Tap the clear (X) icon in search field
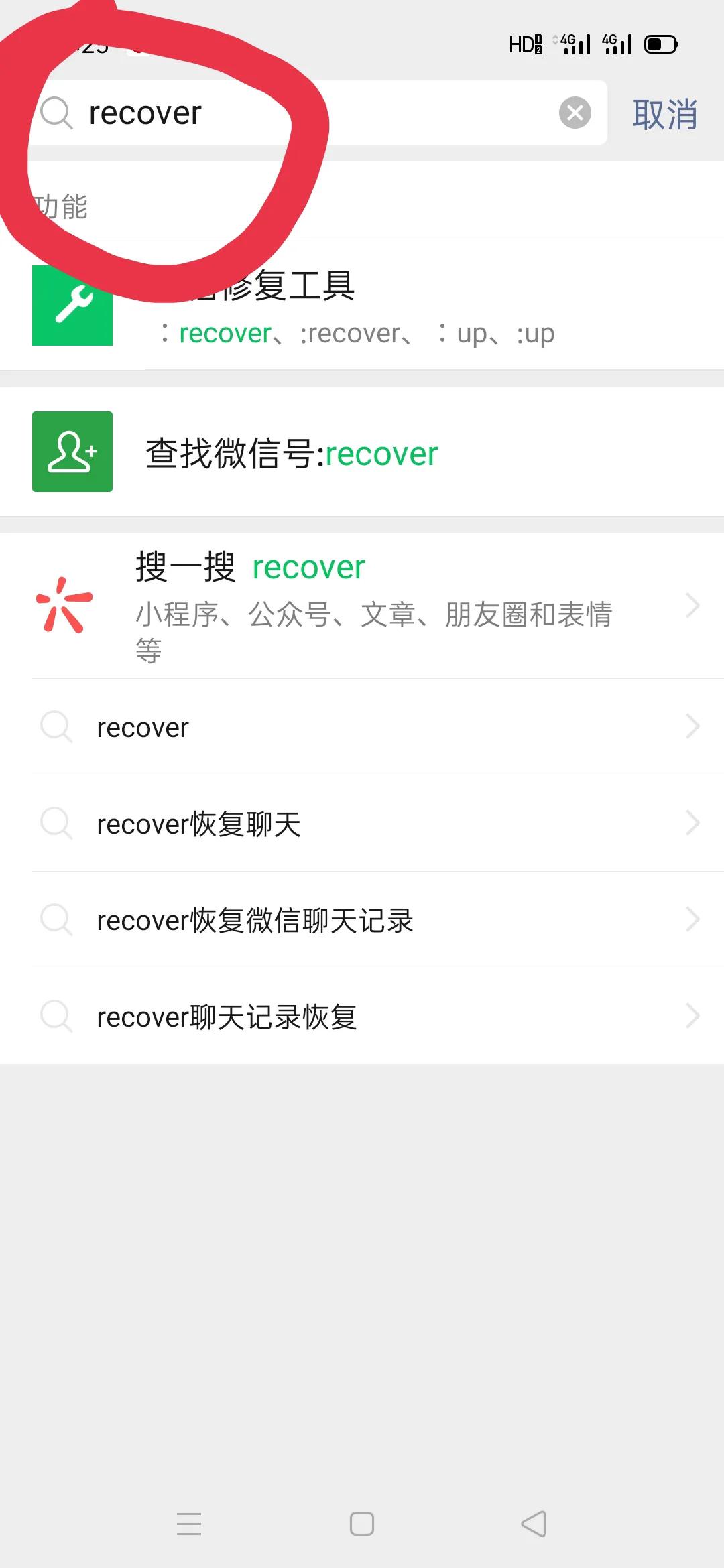The height and width of the screenshot is (1568, 724). pyautogui.click(x=575, y=112)
